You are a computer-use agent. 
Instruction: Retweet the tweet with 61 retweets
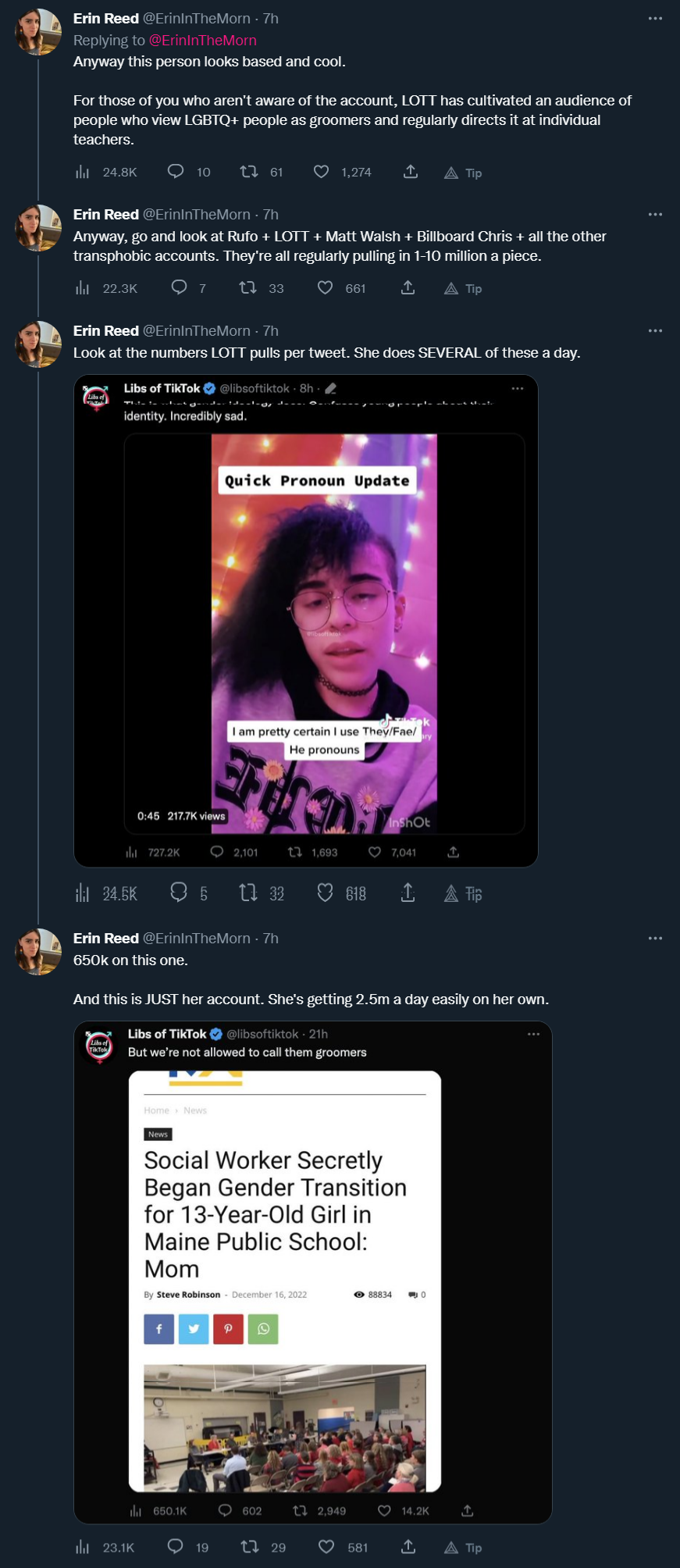click(249, 172)
